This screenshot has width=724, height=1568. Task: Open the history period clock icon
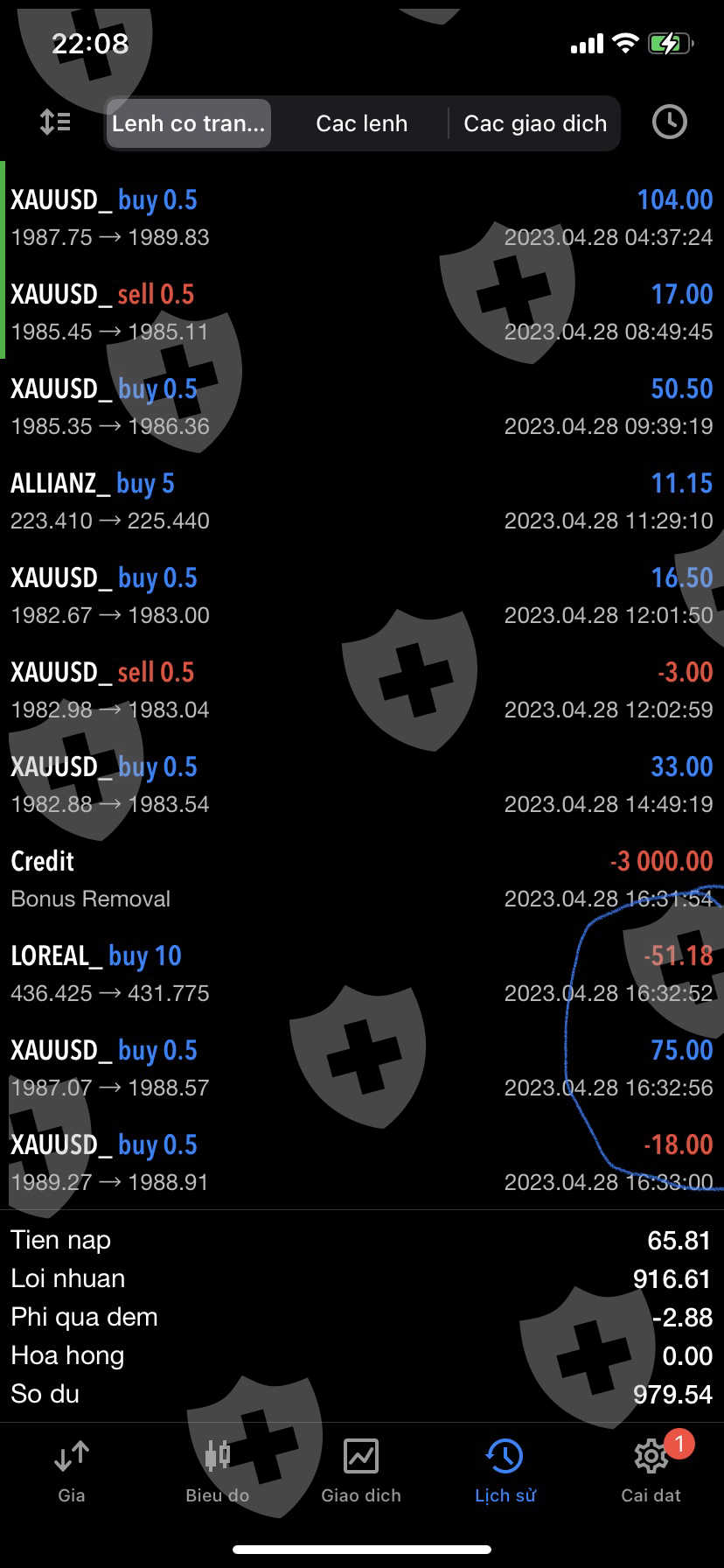pyautogui.click(x=669, y=122)
